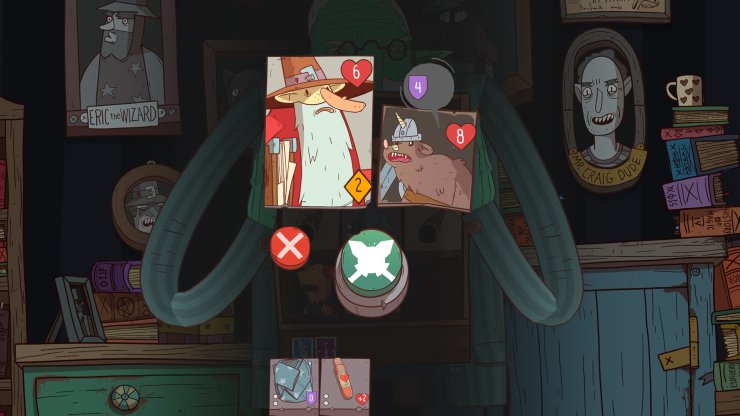Pick the sausage card in hand

point(345,387)
